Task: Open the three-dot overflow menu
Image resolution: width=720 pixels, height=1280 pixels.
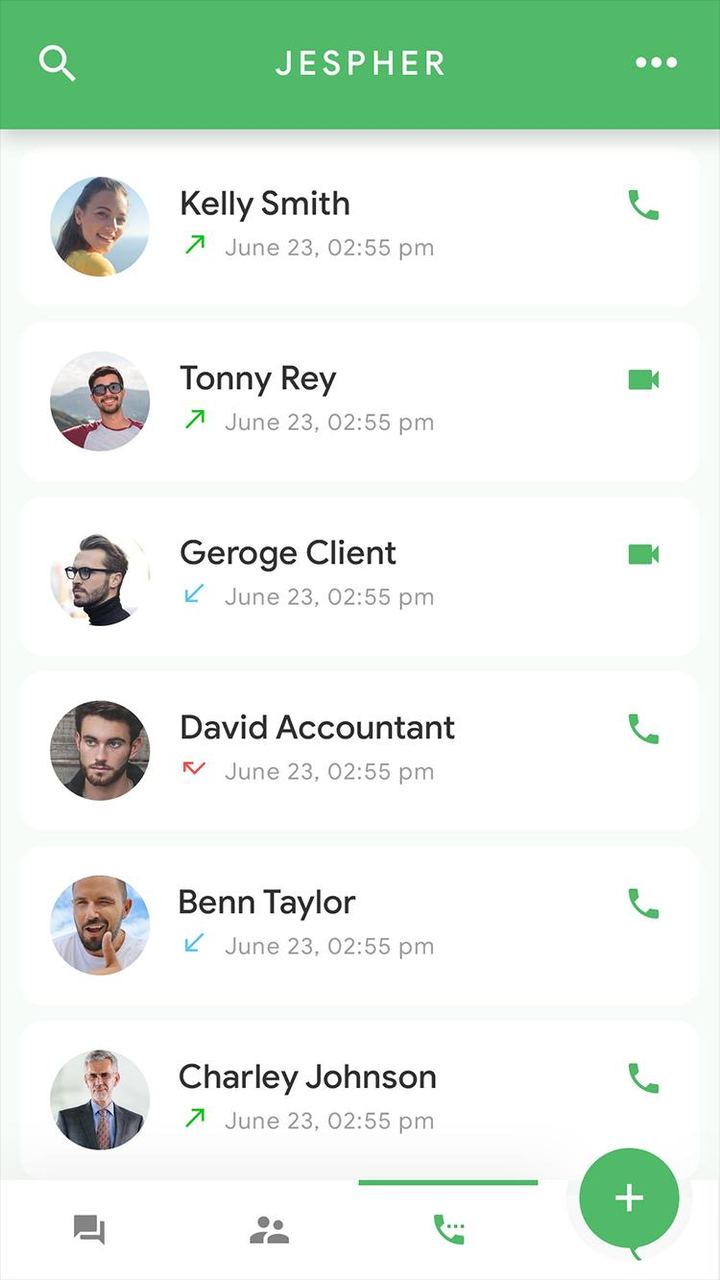Action: point(656,63)
